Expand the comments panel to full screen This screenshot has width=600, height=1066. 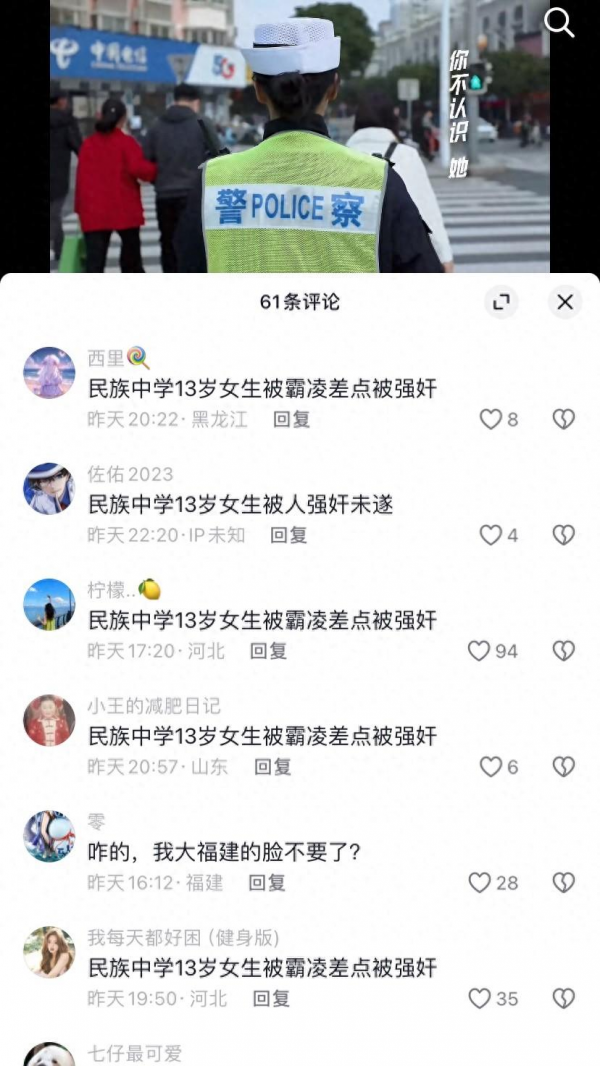pyautogui.click(x=502, y=302)
